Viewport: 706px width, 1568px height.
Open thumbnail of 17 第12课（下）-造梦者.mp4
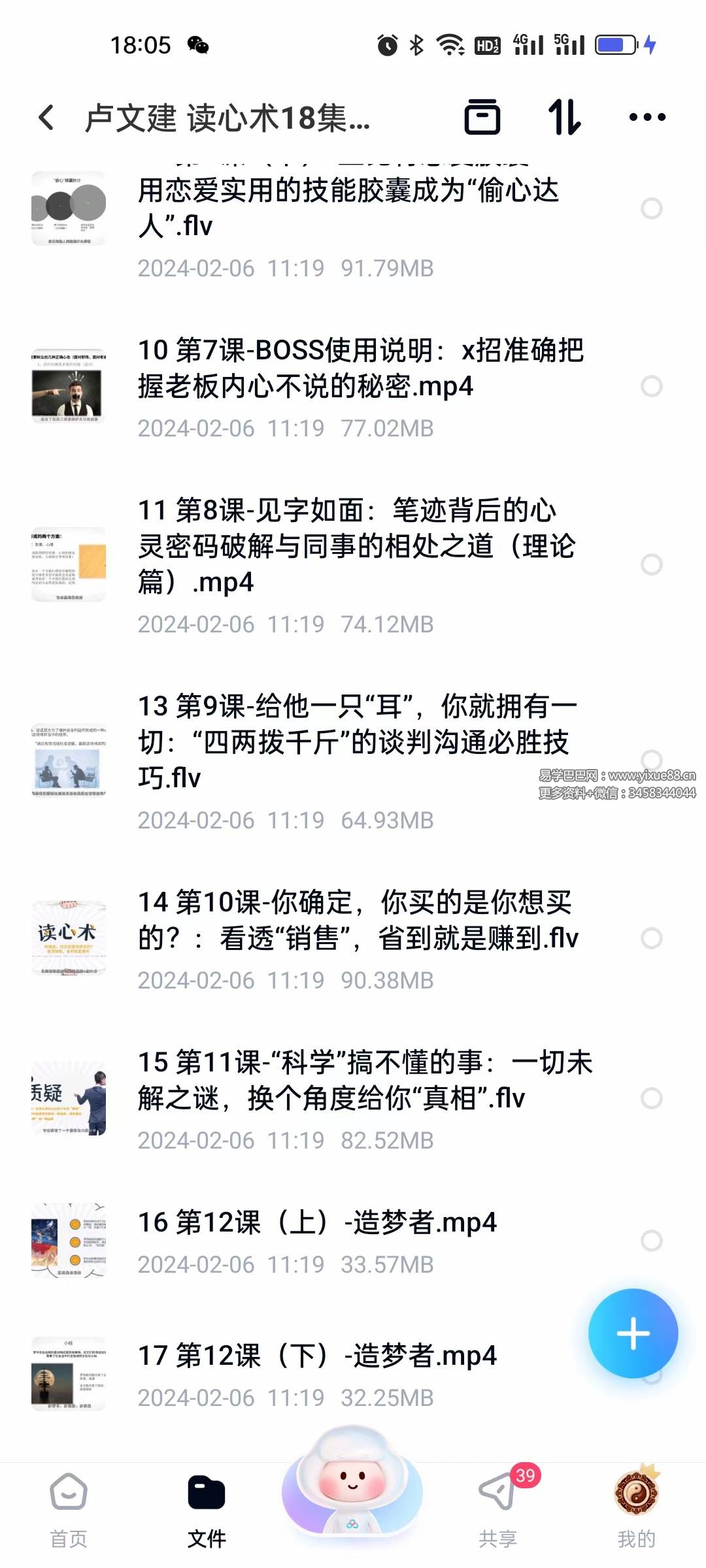pyautogui.click(x=69, y=1374)
